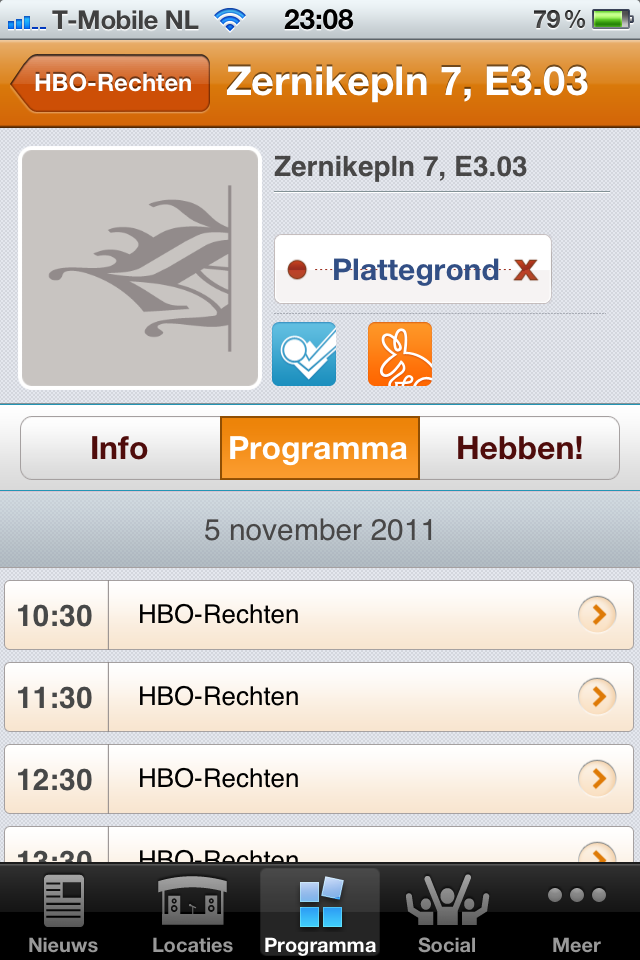This screenshot has height=960, width=640.
Task: Open the Social tab
Action: click(447, 913)
